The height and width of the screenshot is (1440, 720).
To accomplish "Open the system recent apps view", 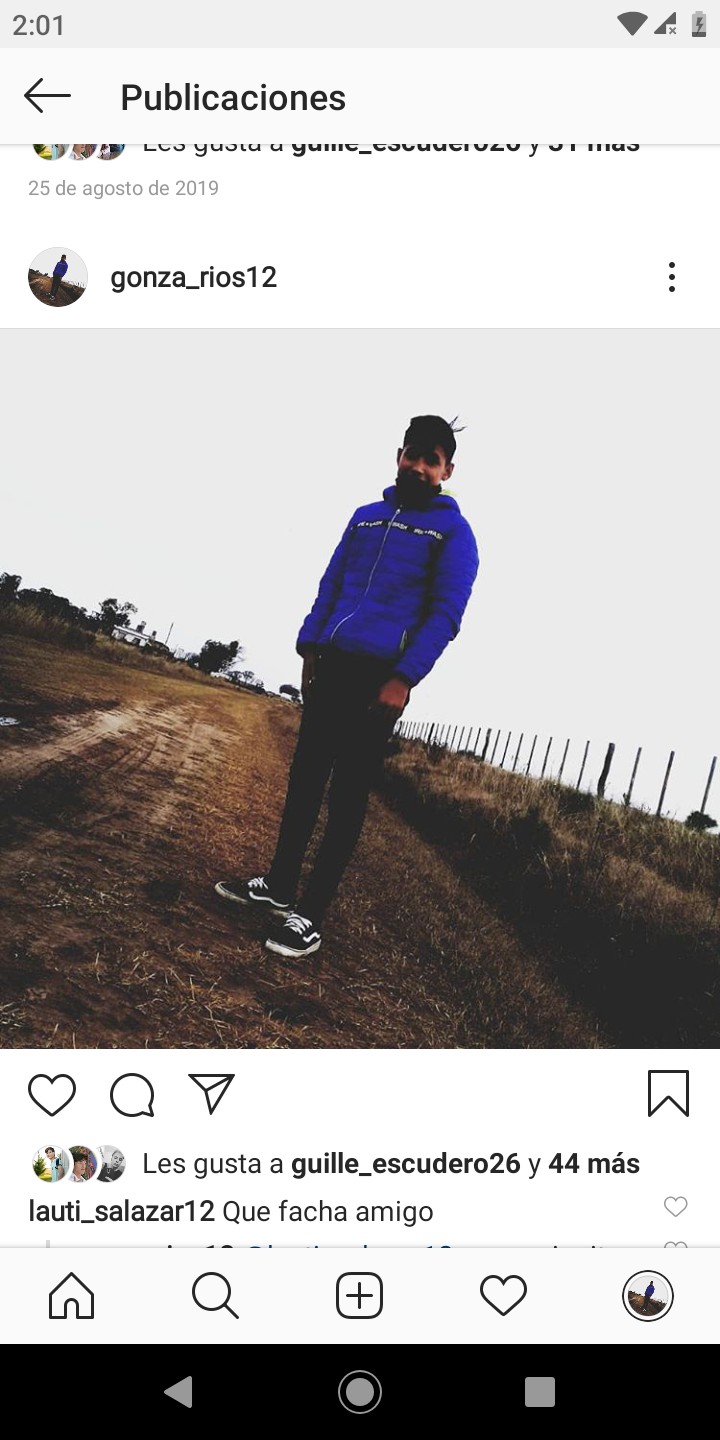I will [539, 1391].
